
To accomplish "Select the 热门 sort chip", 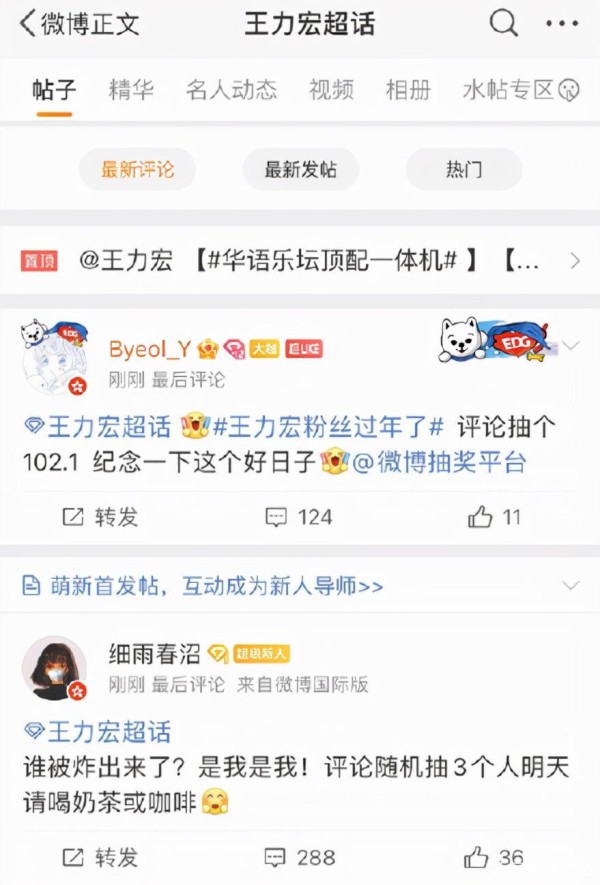I will click(463, 170).
